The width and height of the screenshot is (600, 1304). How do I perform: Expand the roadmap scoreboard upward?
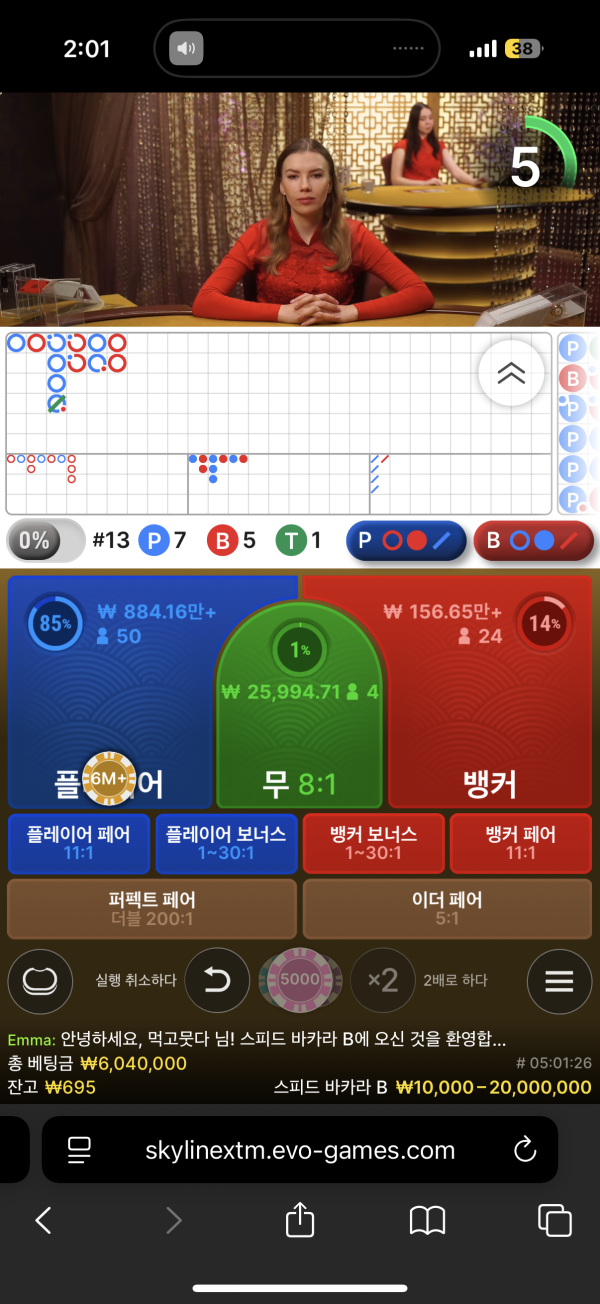[x=511, y=372]
